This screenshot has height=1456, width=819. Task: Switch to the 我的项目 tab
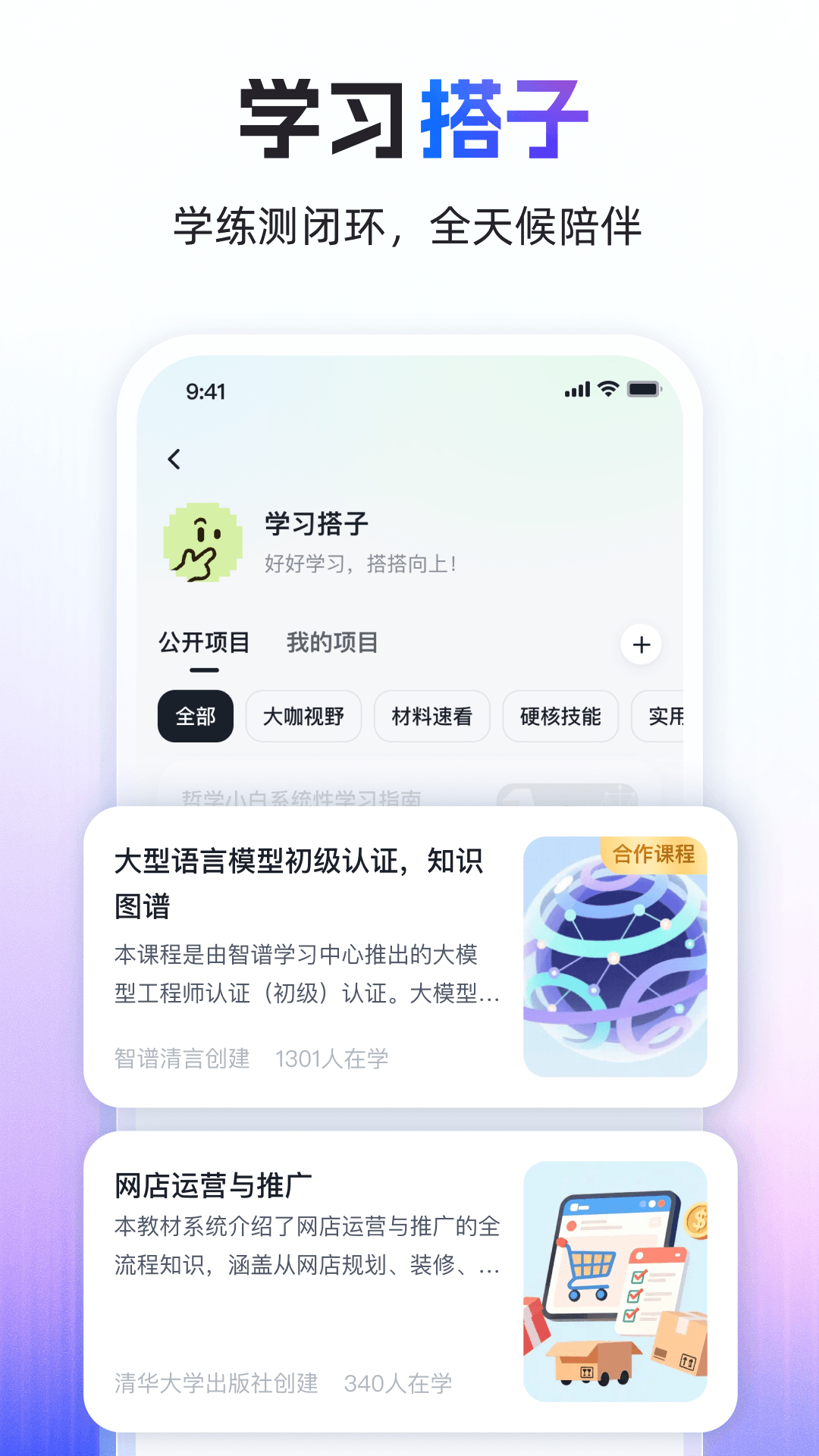coord(331,642)
